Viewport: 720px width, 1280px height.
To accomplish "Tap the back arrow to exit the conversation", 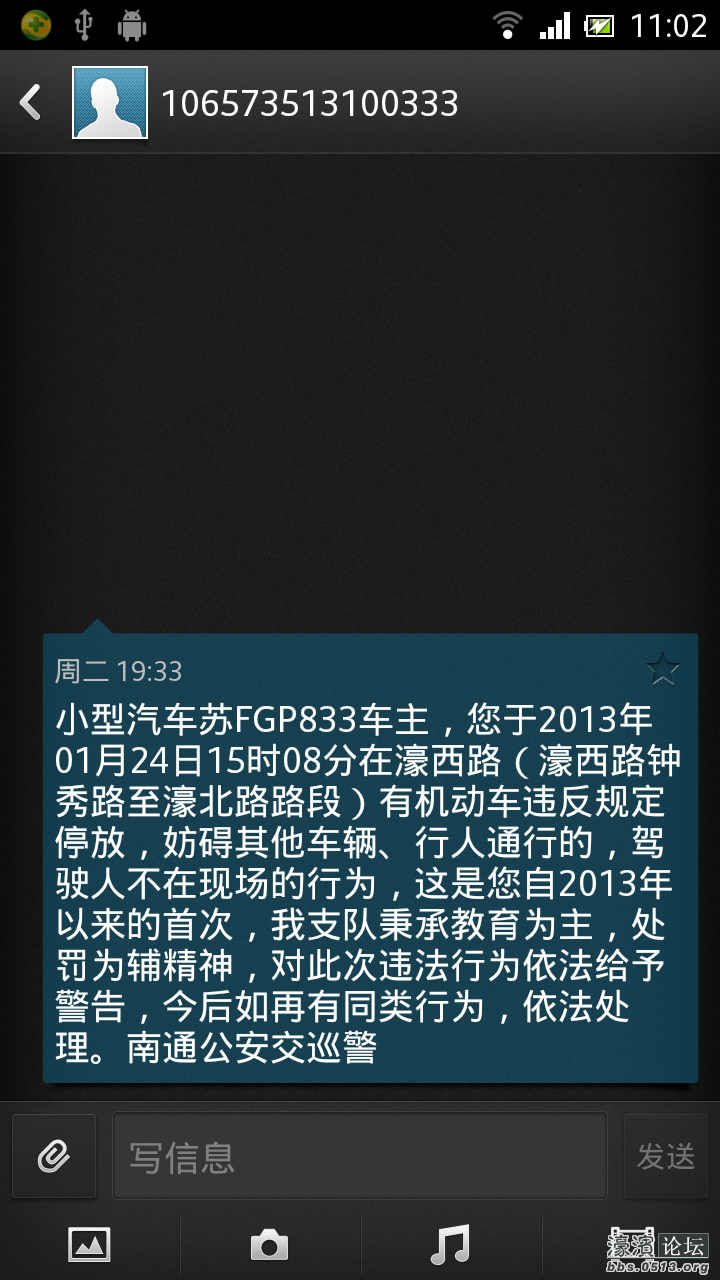I will [29, 102].
